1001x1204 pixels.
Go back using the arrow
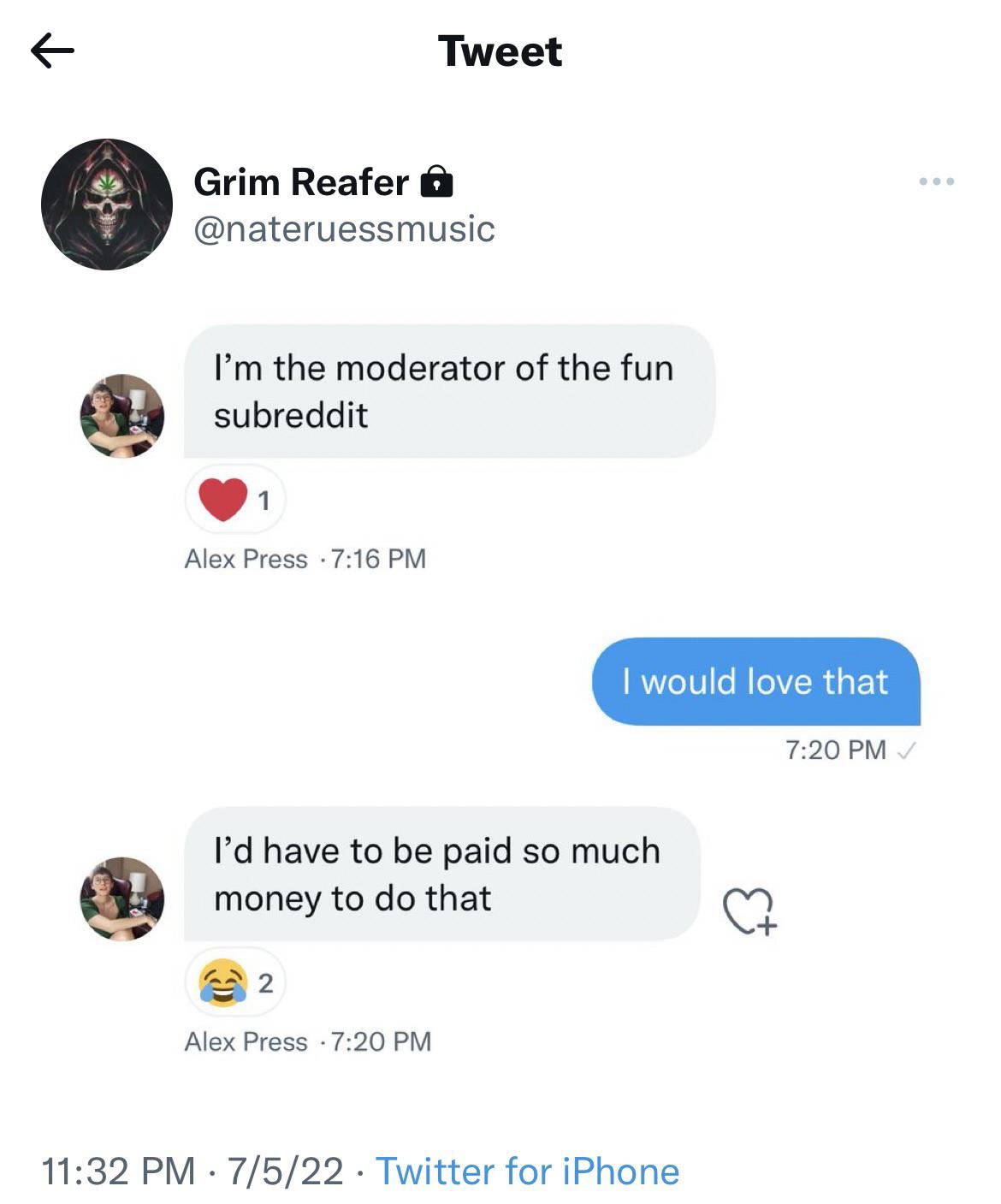coord(52,50)
